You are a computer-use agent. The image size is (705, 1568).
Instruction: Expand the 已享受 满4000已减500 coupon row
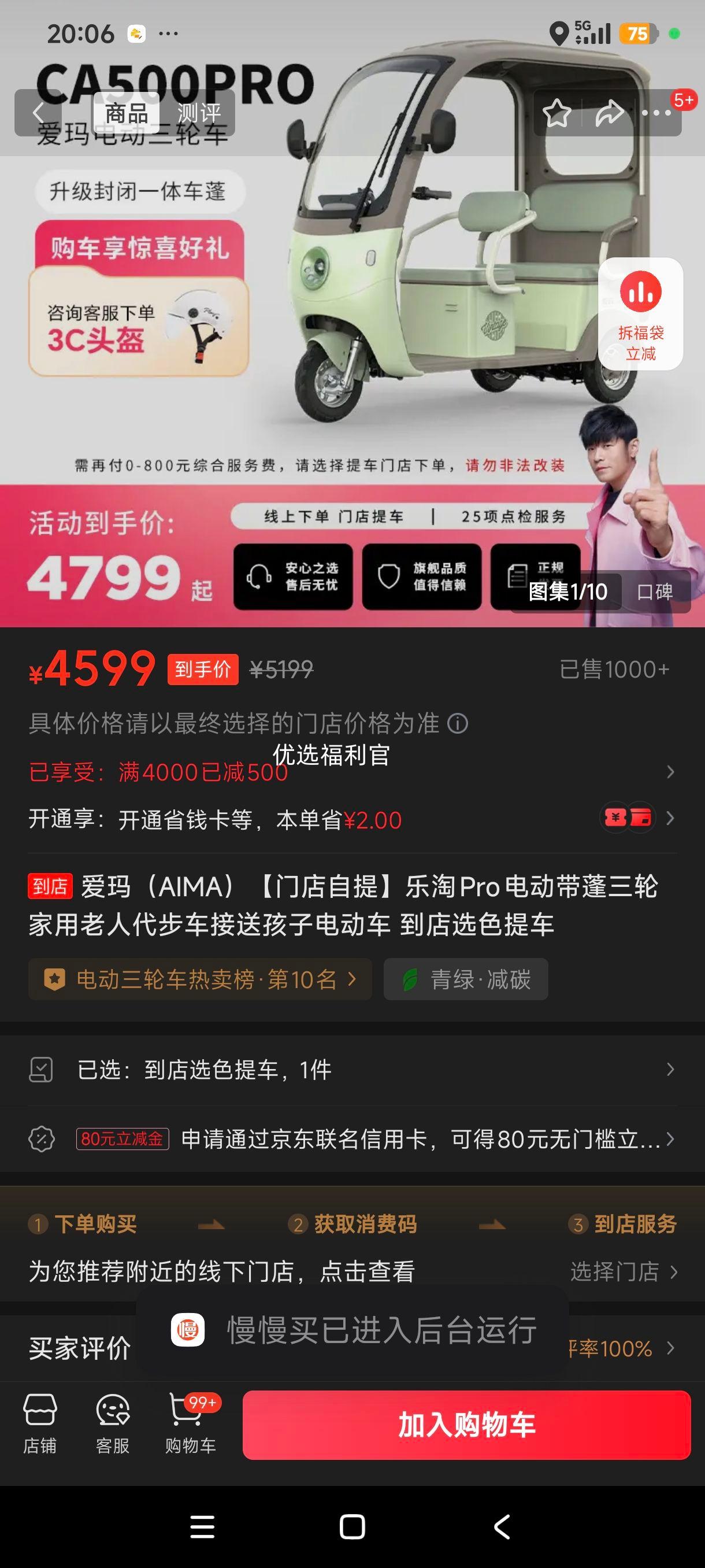tap(353, 772)
